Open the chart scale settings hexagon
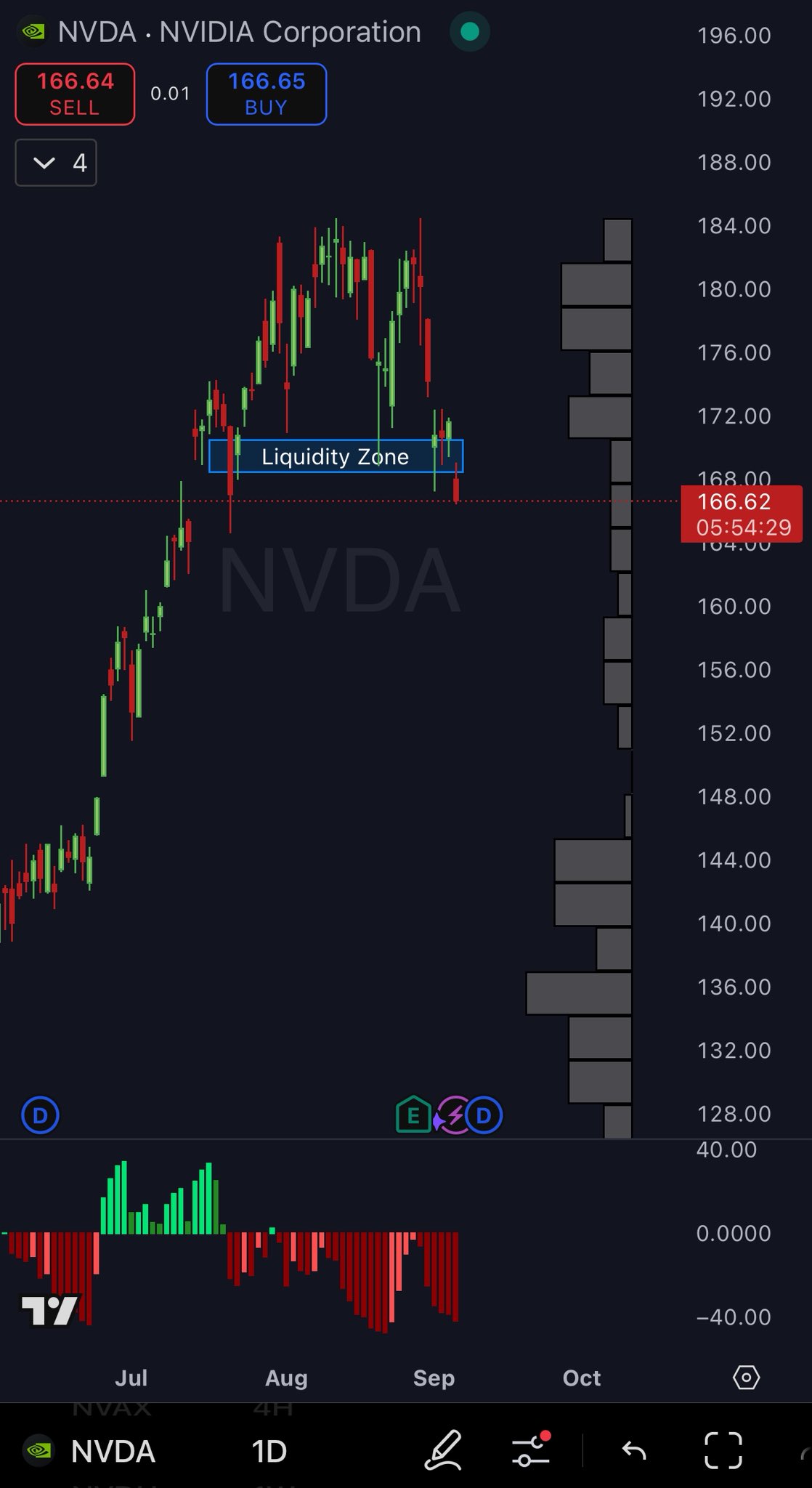 pyautogui.click(x=746, y=1377)
